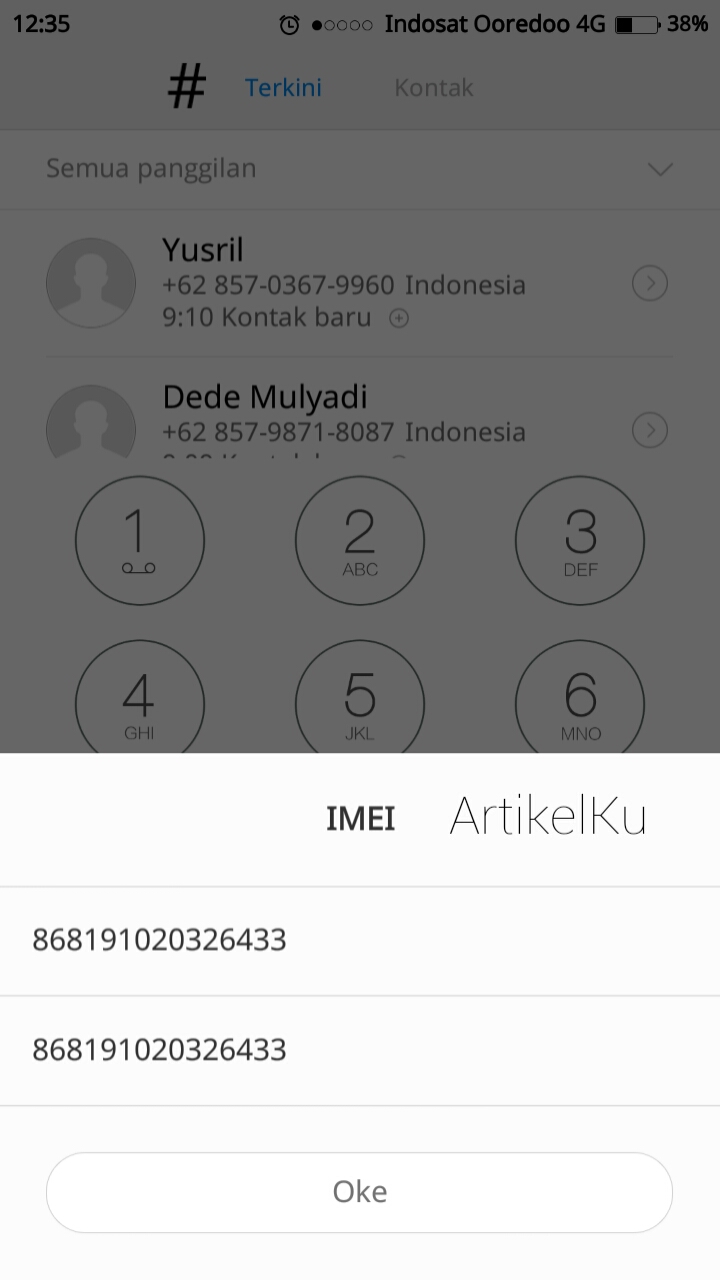720x1280 pixels.
Task: Tap the number 5 JKL dial key
Action: 360,700
